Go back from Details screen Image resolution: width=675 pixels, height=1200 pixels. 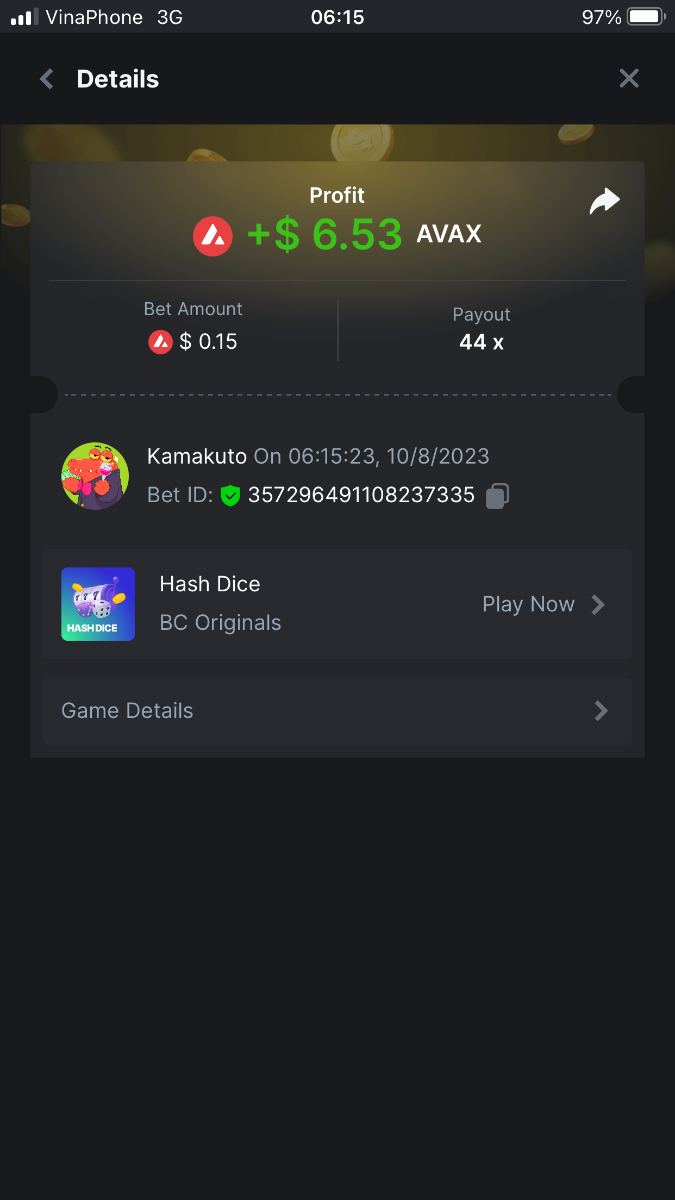click(46, 79)
